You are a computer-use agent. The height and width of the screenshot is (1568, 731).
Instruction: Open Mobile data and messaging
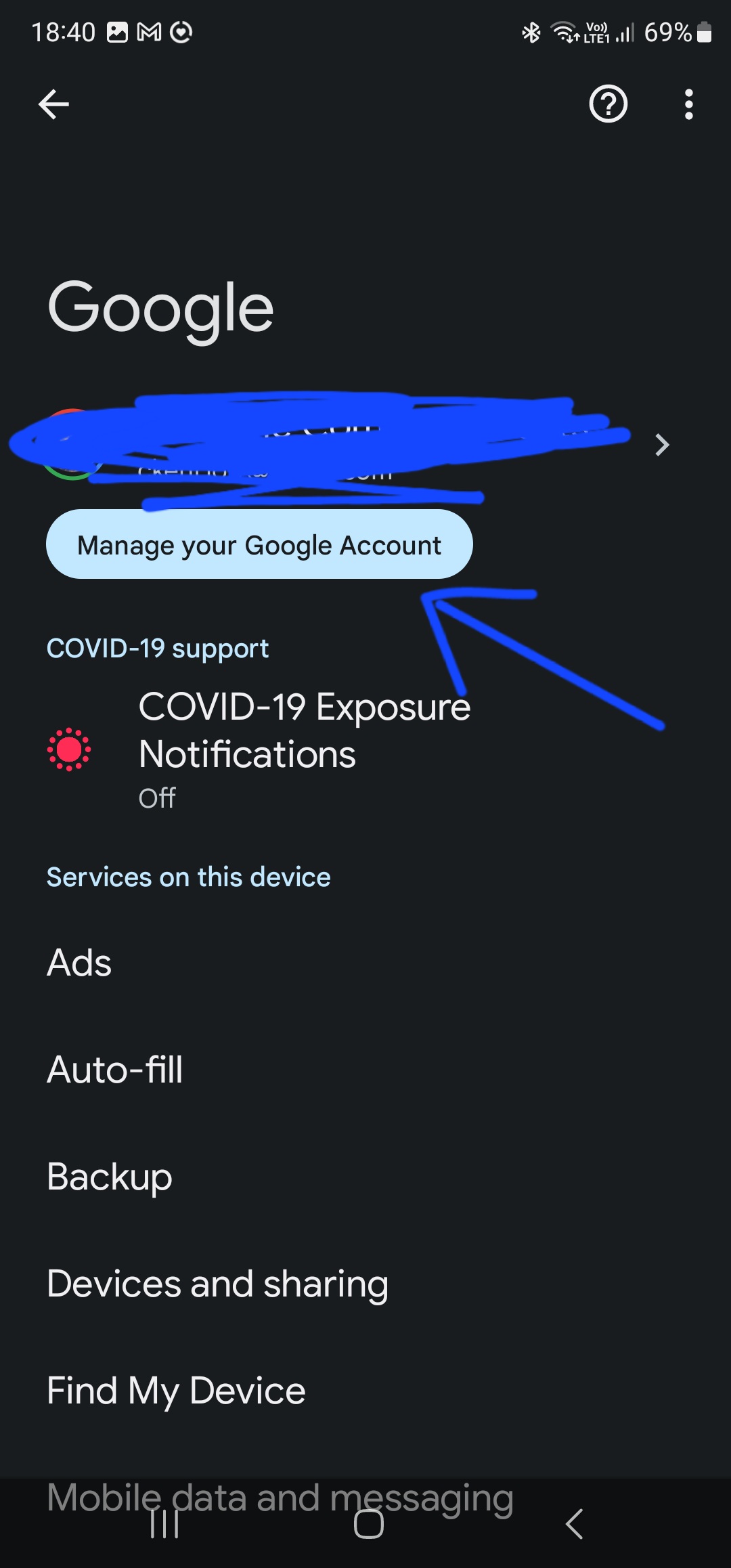pyautogui.click(x=280, y=1496)
